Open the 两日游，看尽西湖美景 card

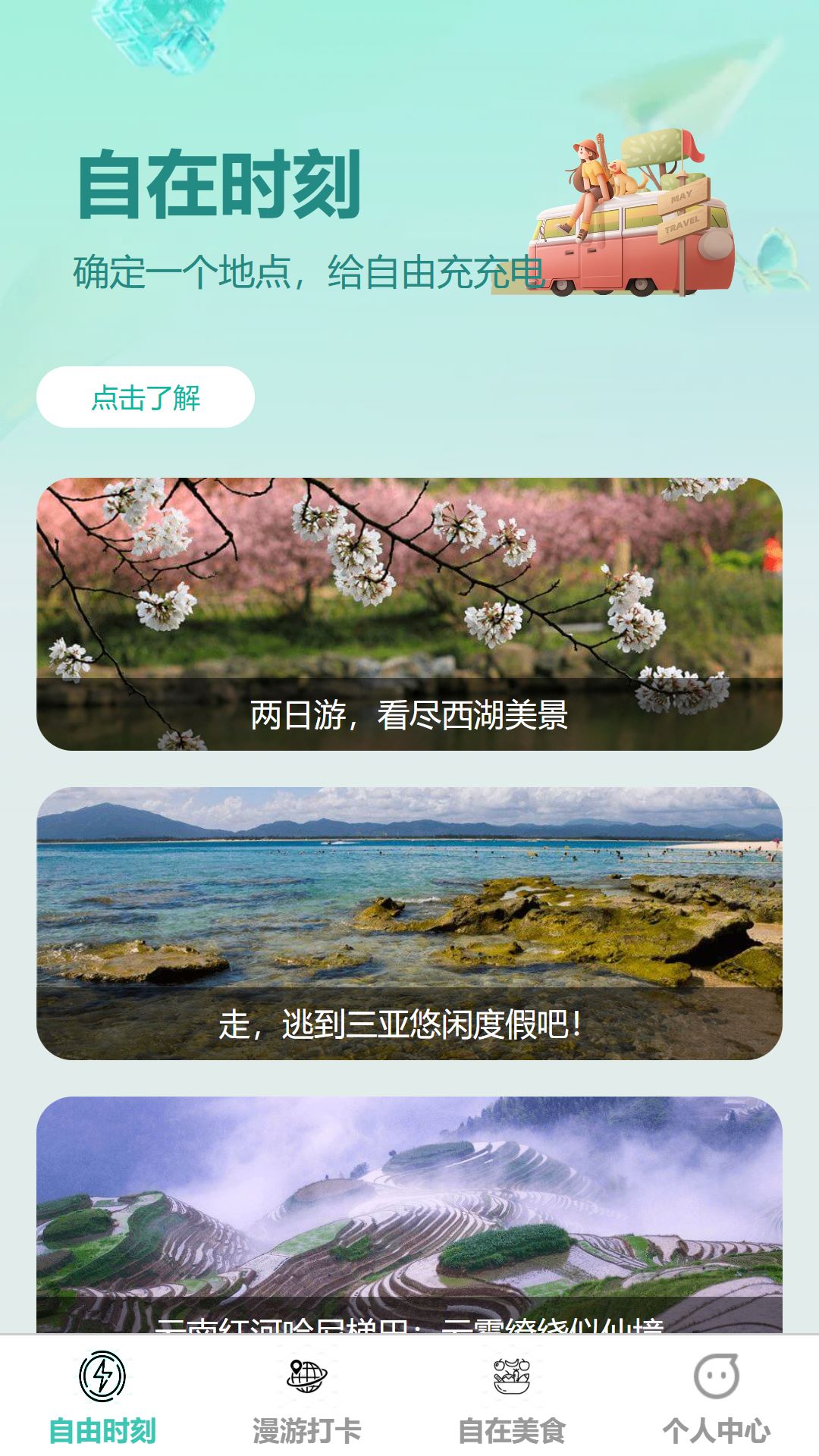coord(409,614)
